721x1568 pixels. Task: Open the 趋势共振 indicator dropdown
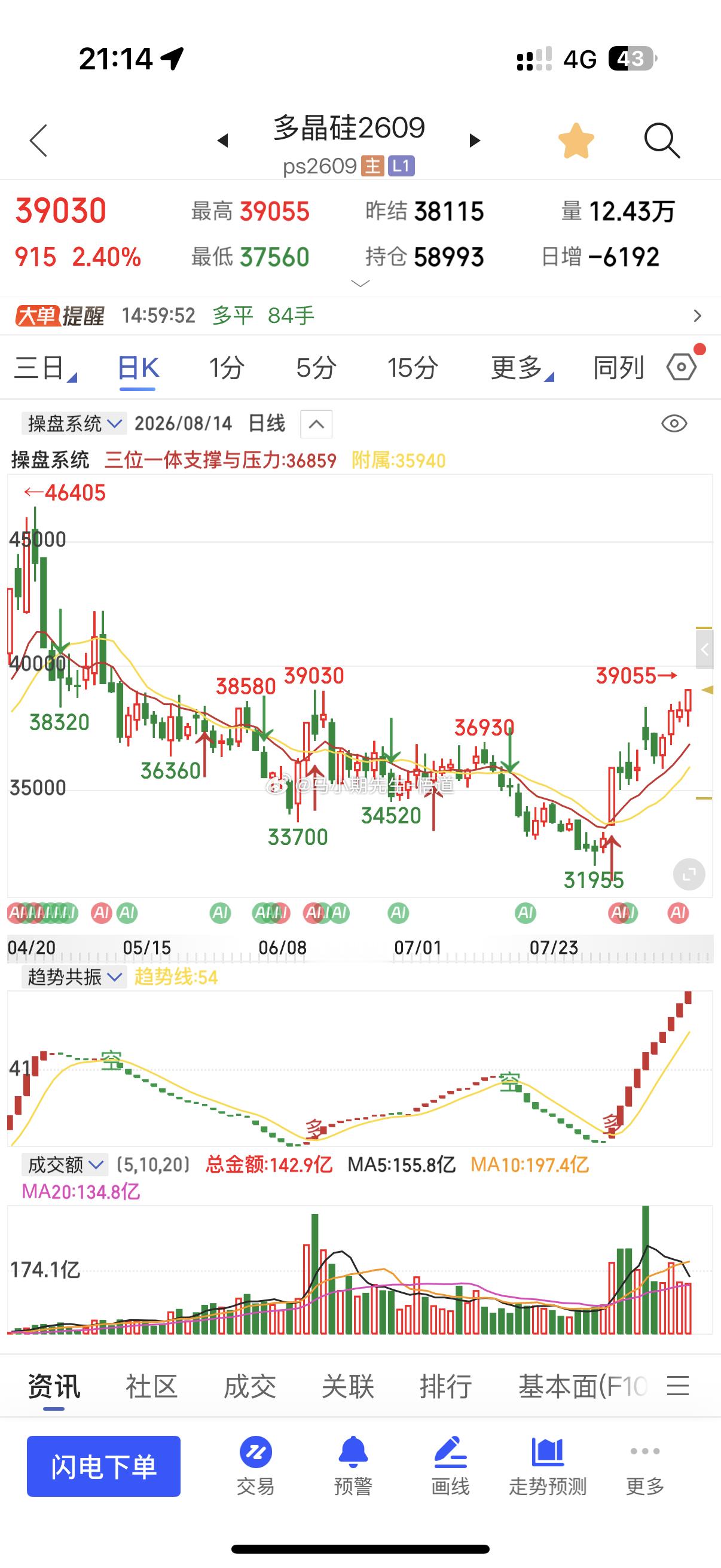coord(74,977)
